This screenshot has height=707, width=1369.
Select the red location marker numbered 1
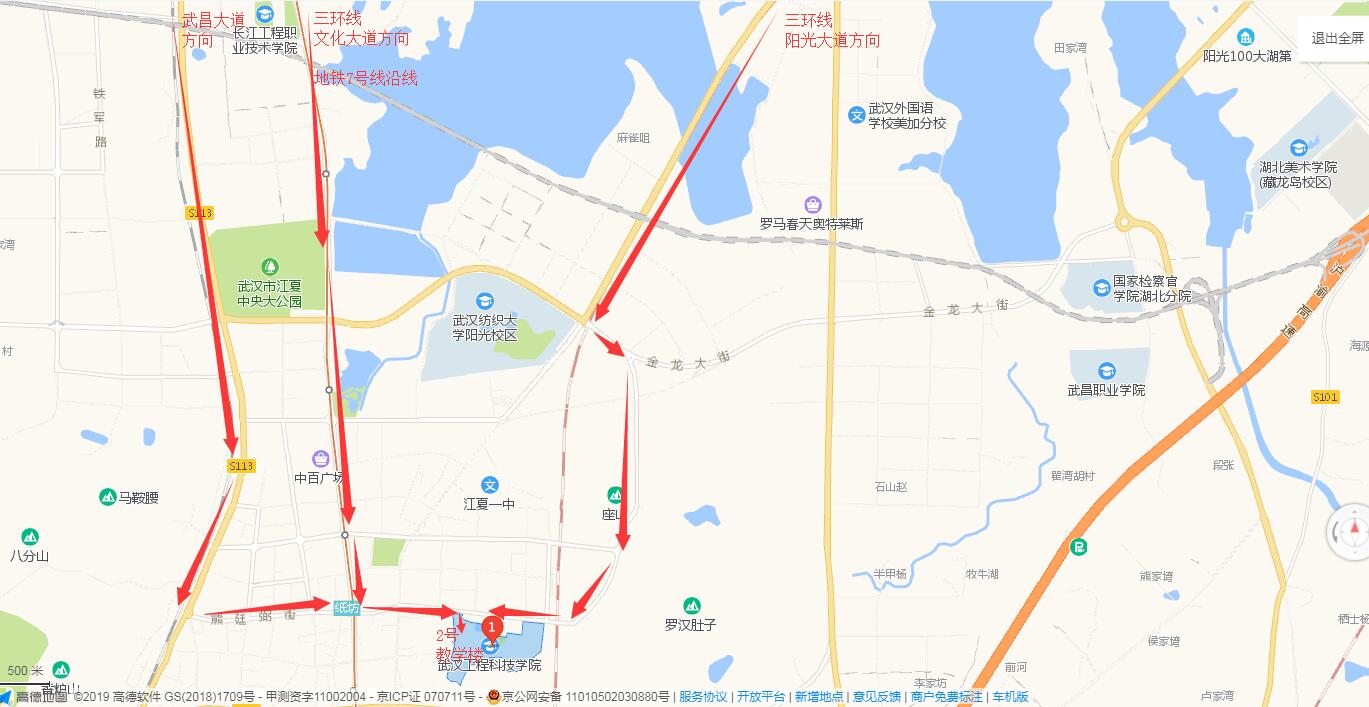(491, 628)
